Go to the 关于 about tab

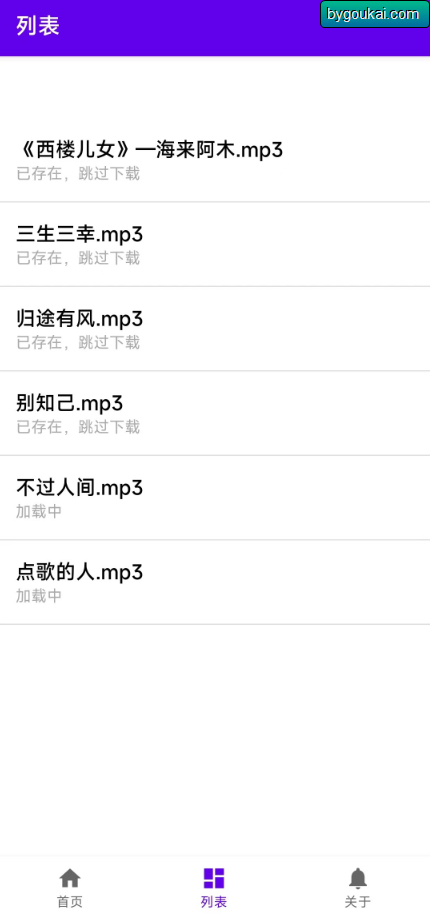click(358, 887)
